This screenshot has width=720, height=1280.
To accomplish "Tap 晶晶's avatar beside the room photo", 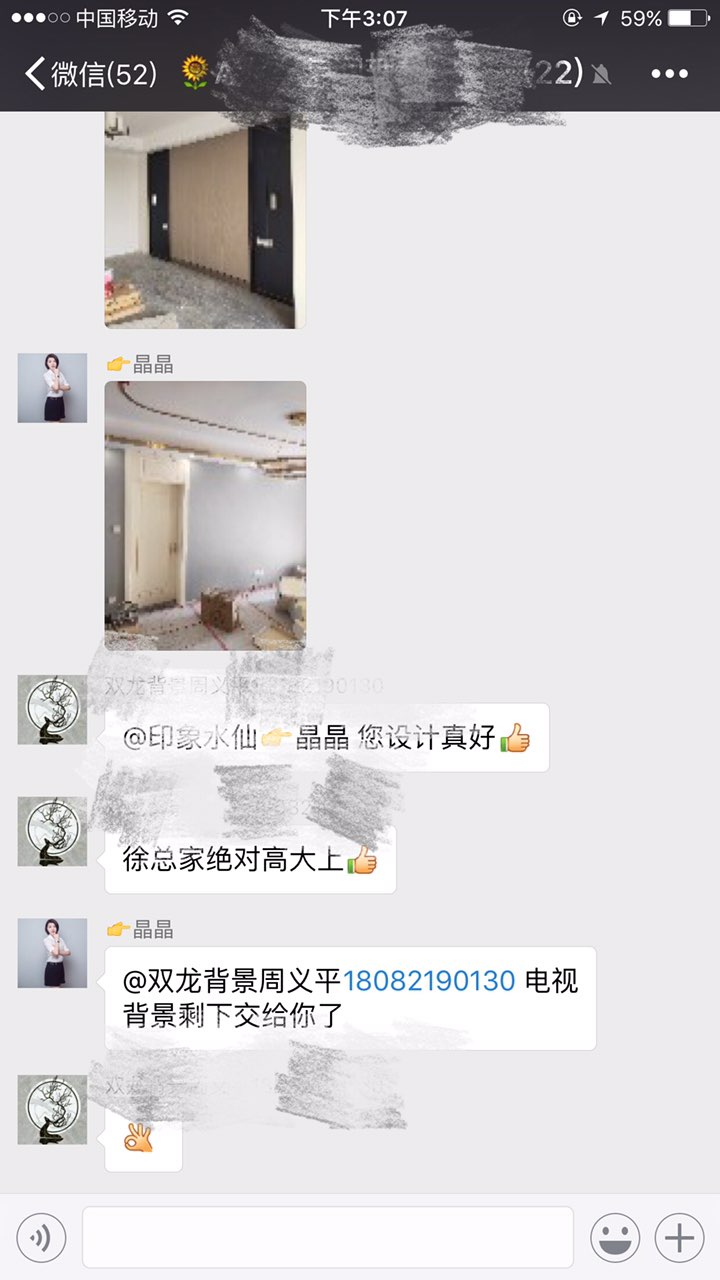I will (x=52, y=388).
